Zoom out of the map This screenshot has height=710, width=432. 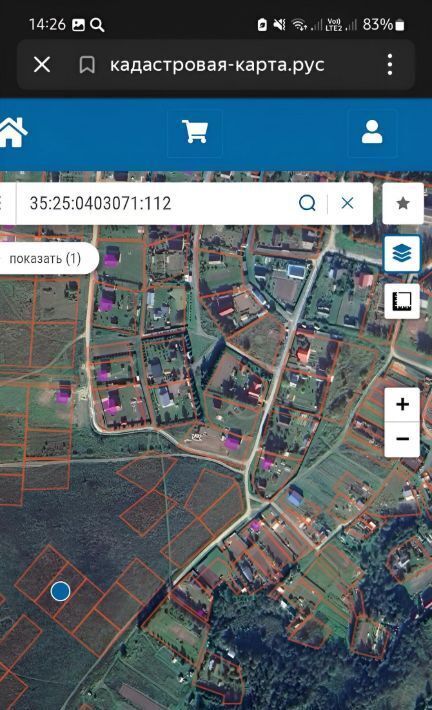point(402,439)
